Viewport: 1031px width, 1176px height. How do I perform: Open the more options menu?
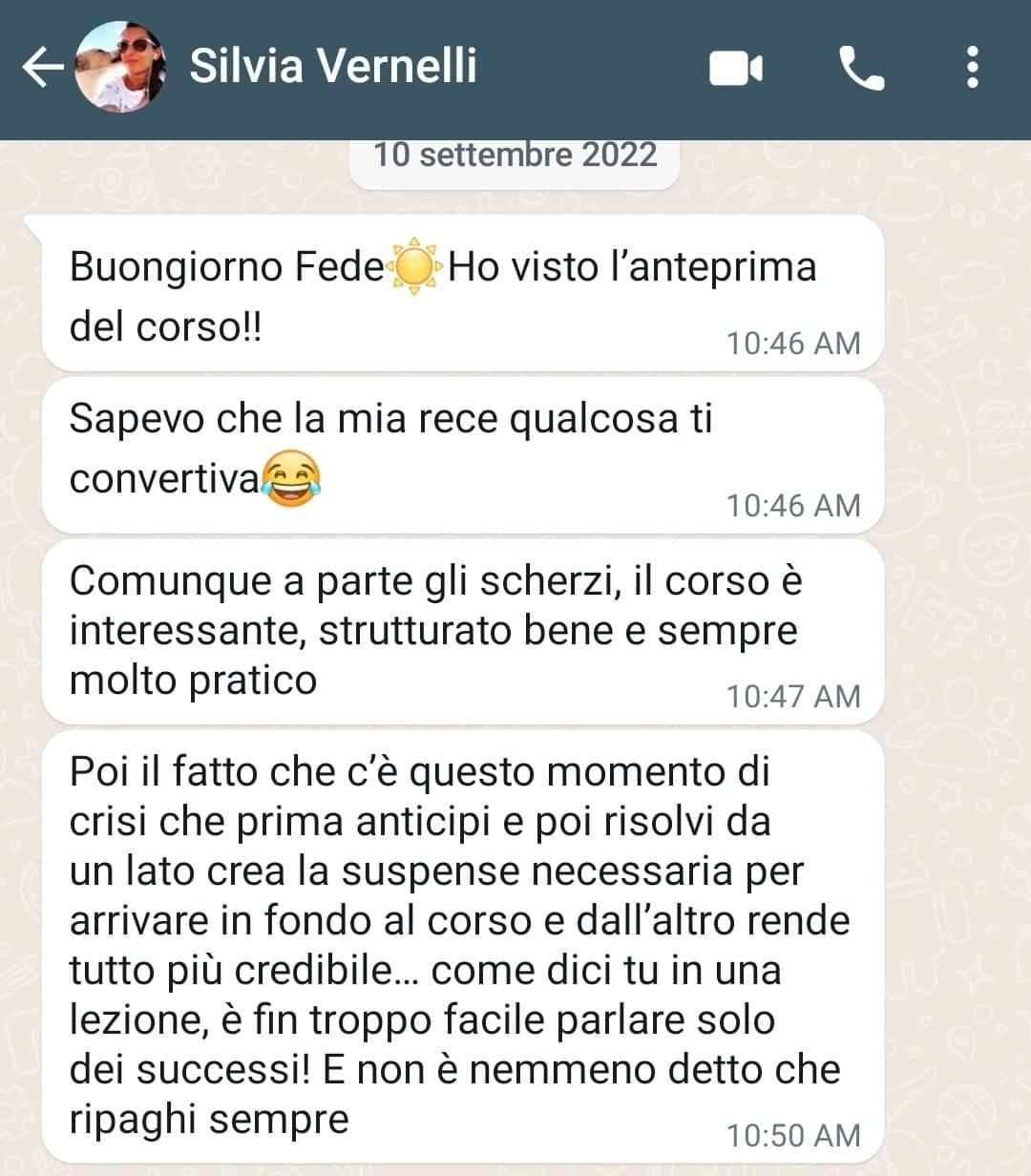pyautogui.click(x=972, y=68)
